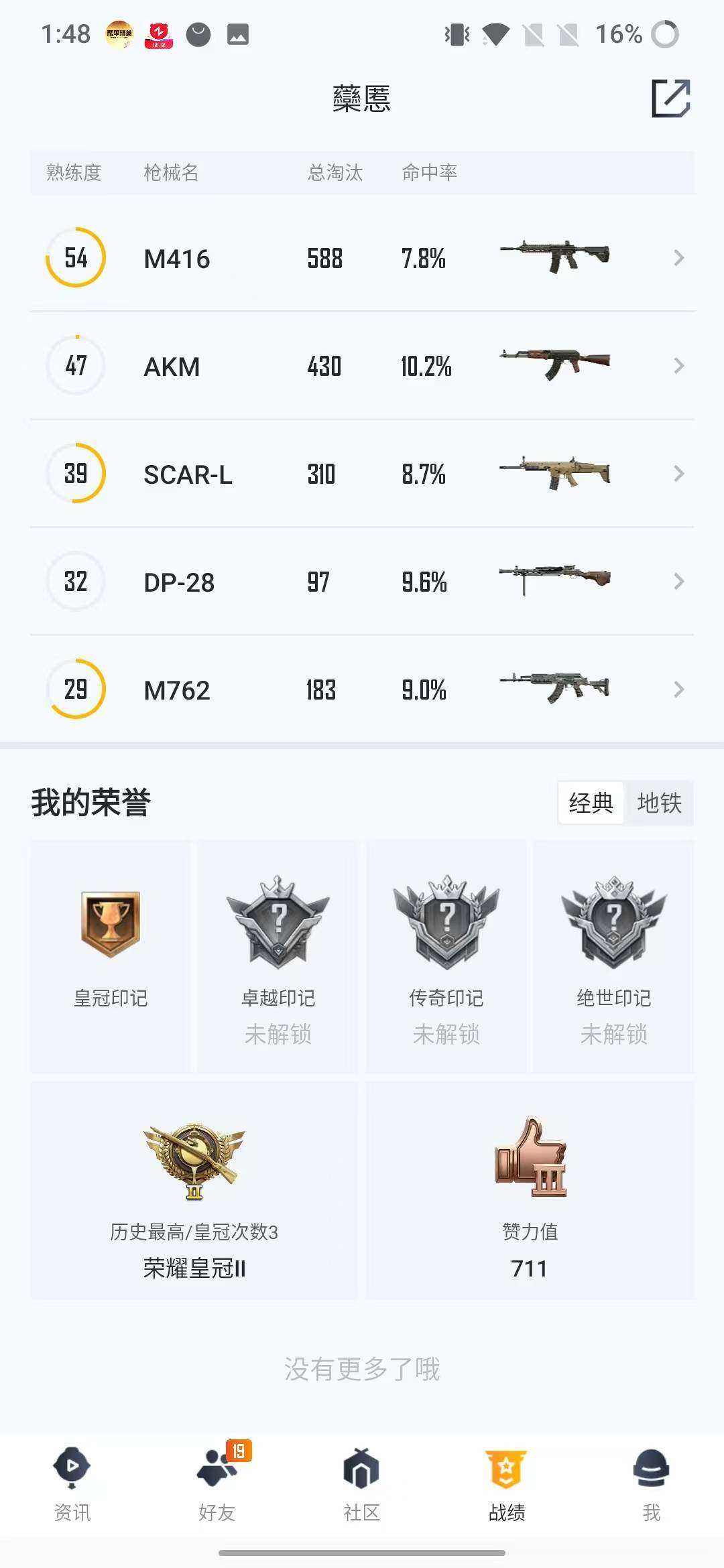This screenshot has width=724, height=1568.
Task: Keep 经典 mode selected
Action: click(590, 804)
